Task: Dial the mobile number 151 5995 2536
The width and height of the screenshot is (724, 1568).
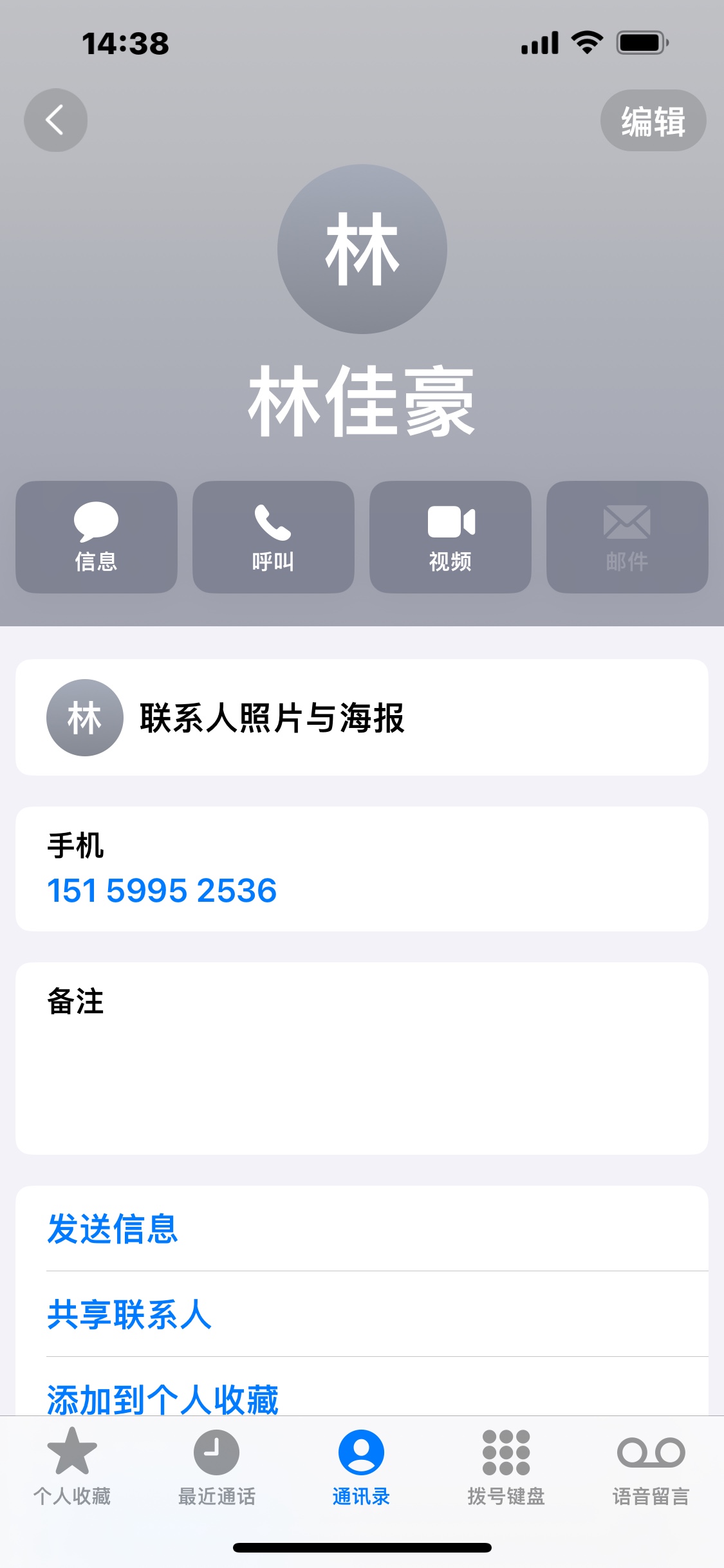Action: (162, 891)
